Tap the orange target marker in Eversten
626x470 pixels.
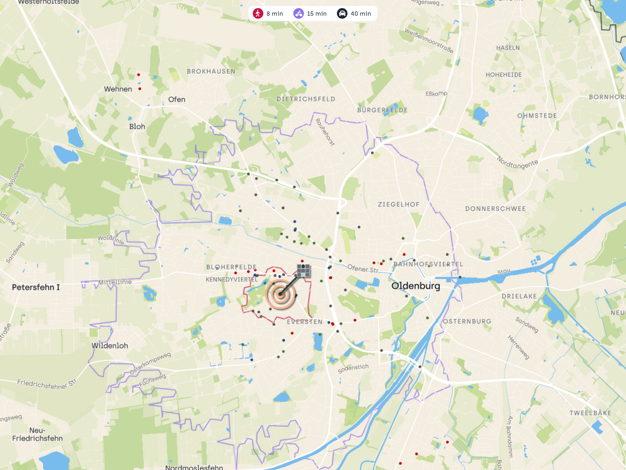281,295
